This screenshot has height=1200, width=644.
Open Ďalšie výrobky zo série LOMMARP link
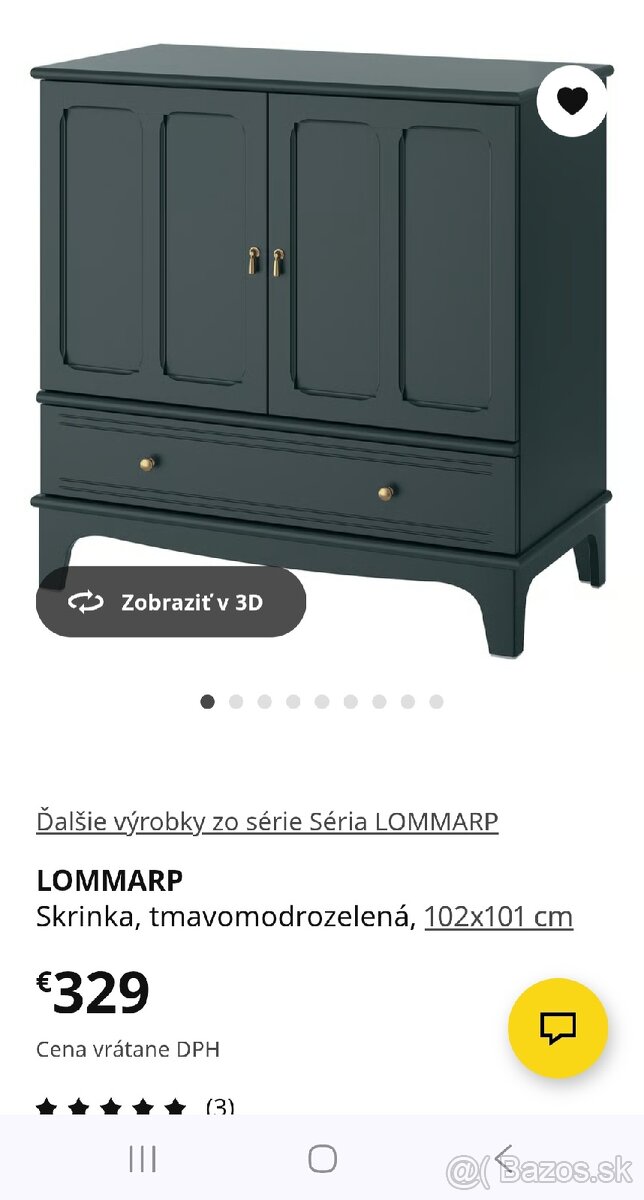click(267, 821)
